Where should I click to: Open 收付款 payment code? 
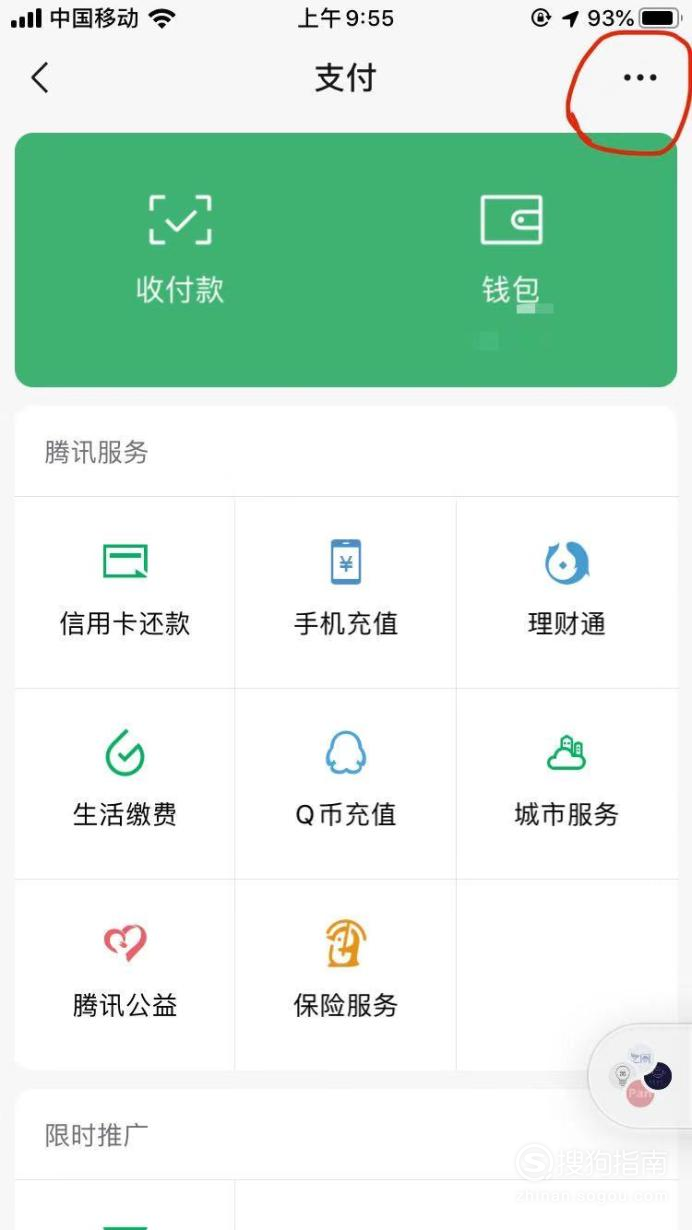180,248
